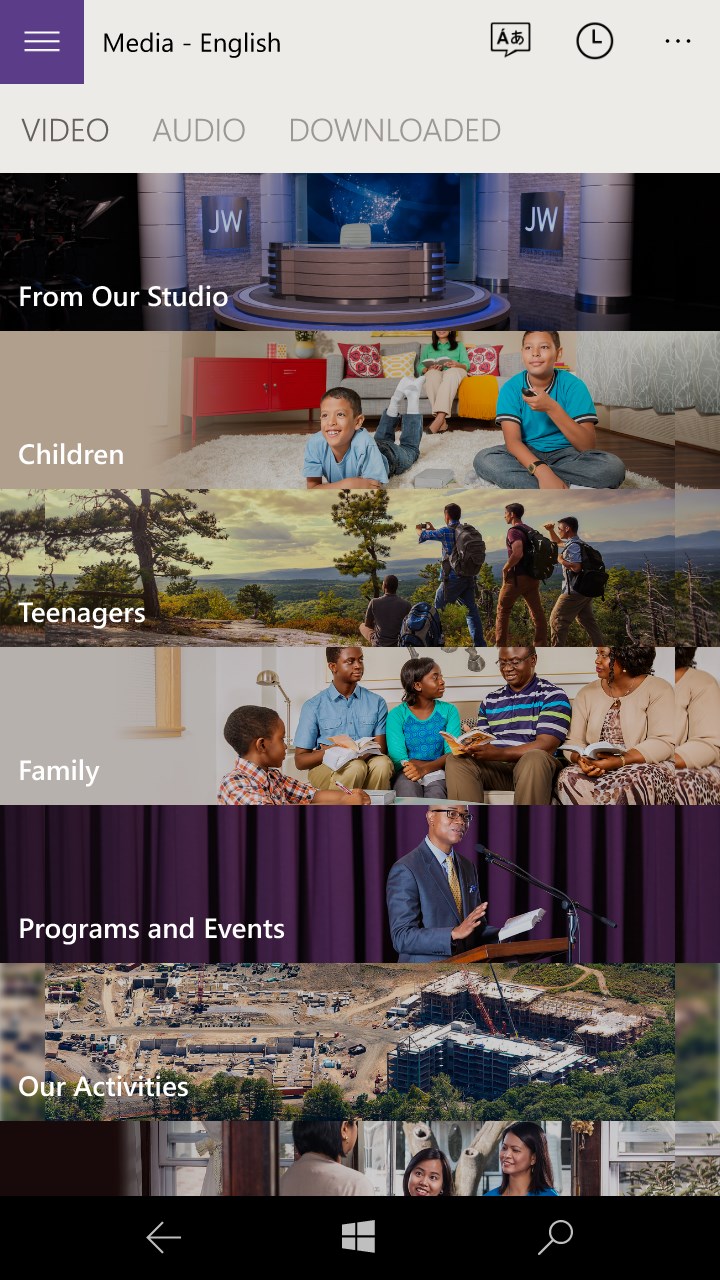Image resolution: width=720 pixels, height=1280 pixels.
Task: View Programs and Events videos
Action: point(360,884)
